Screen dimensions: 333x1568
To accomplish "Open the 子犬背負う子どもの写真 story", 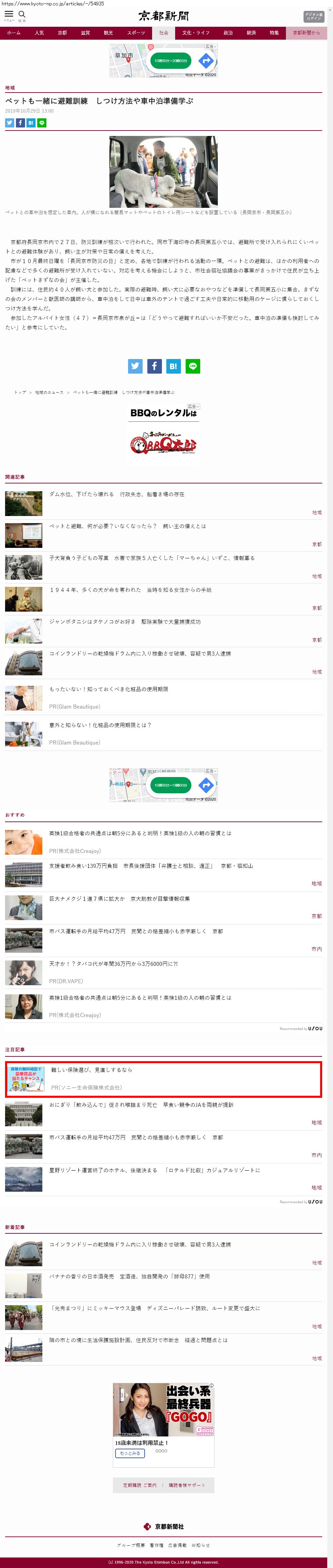I will [x=152, y=558].
